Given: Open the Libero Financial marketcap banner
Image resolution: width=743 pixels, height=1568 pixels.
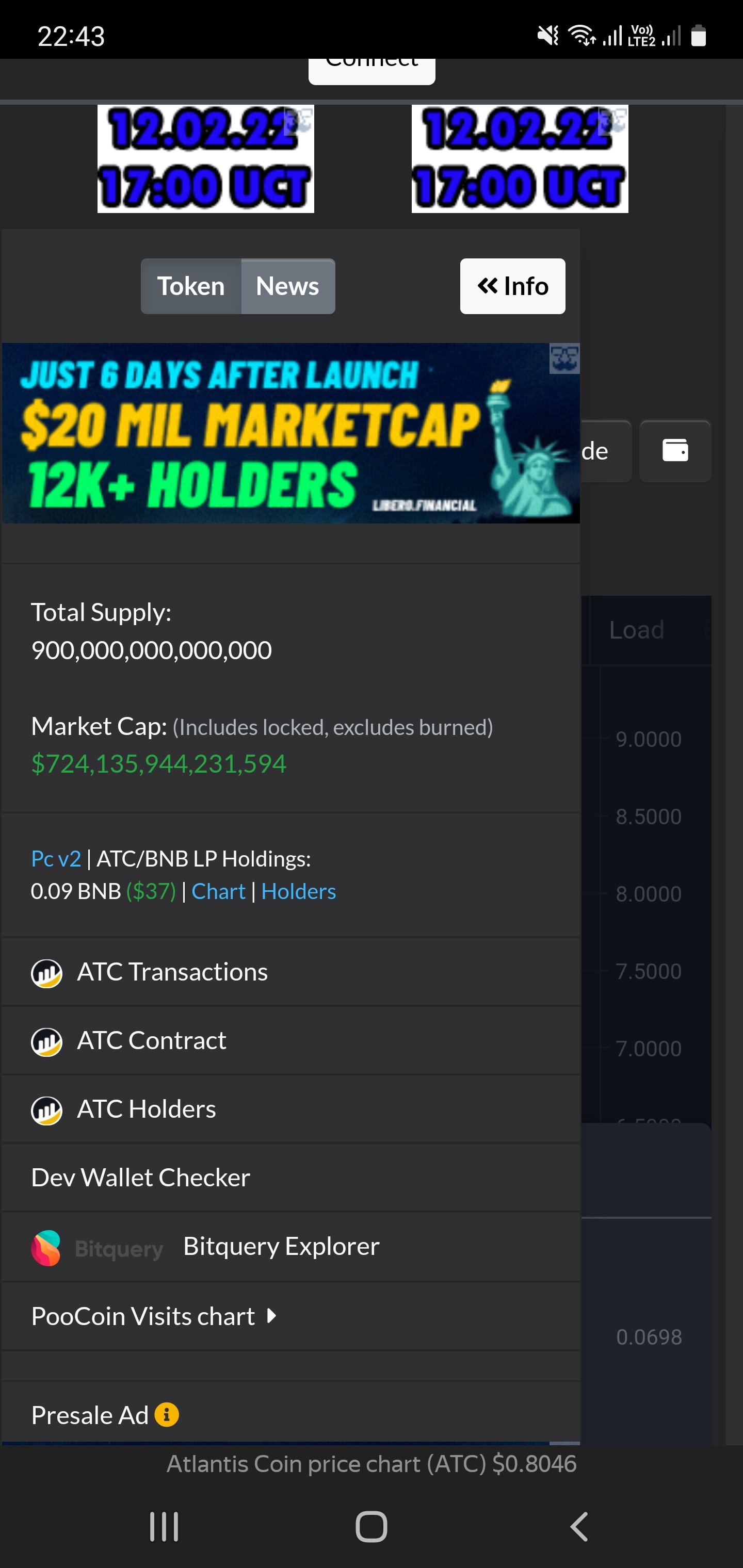Looking at the screenshot, I should tap(290, 433).
